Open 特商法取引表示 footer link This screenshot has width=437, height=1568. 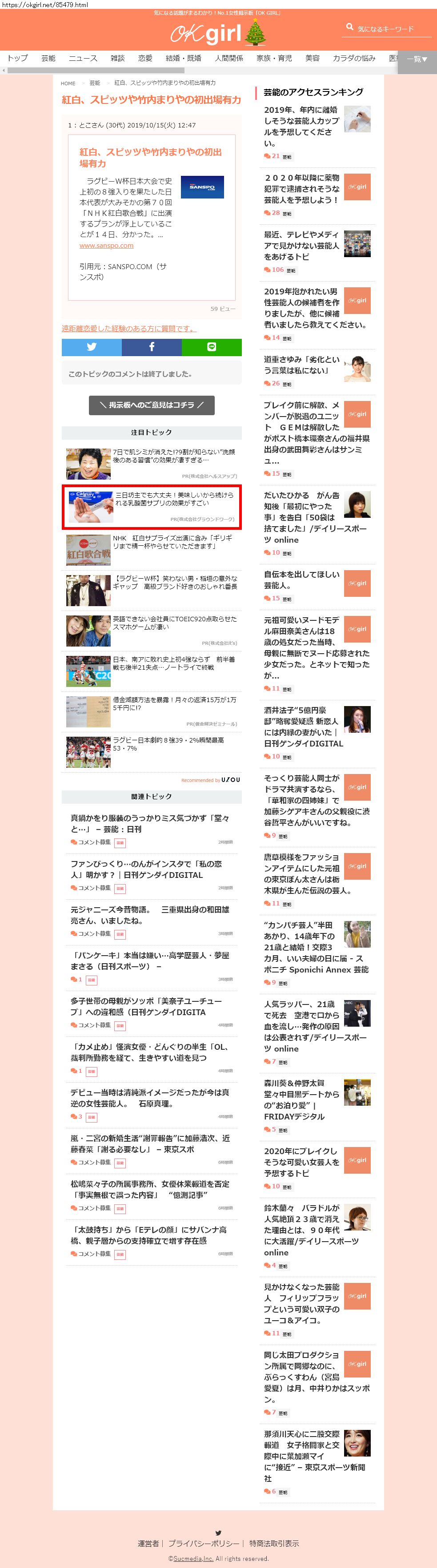click(274, 1543)
